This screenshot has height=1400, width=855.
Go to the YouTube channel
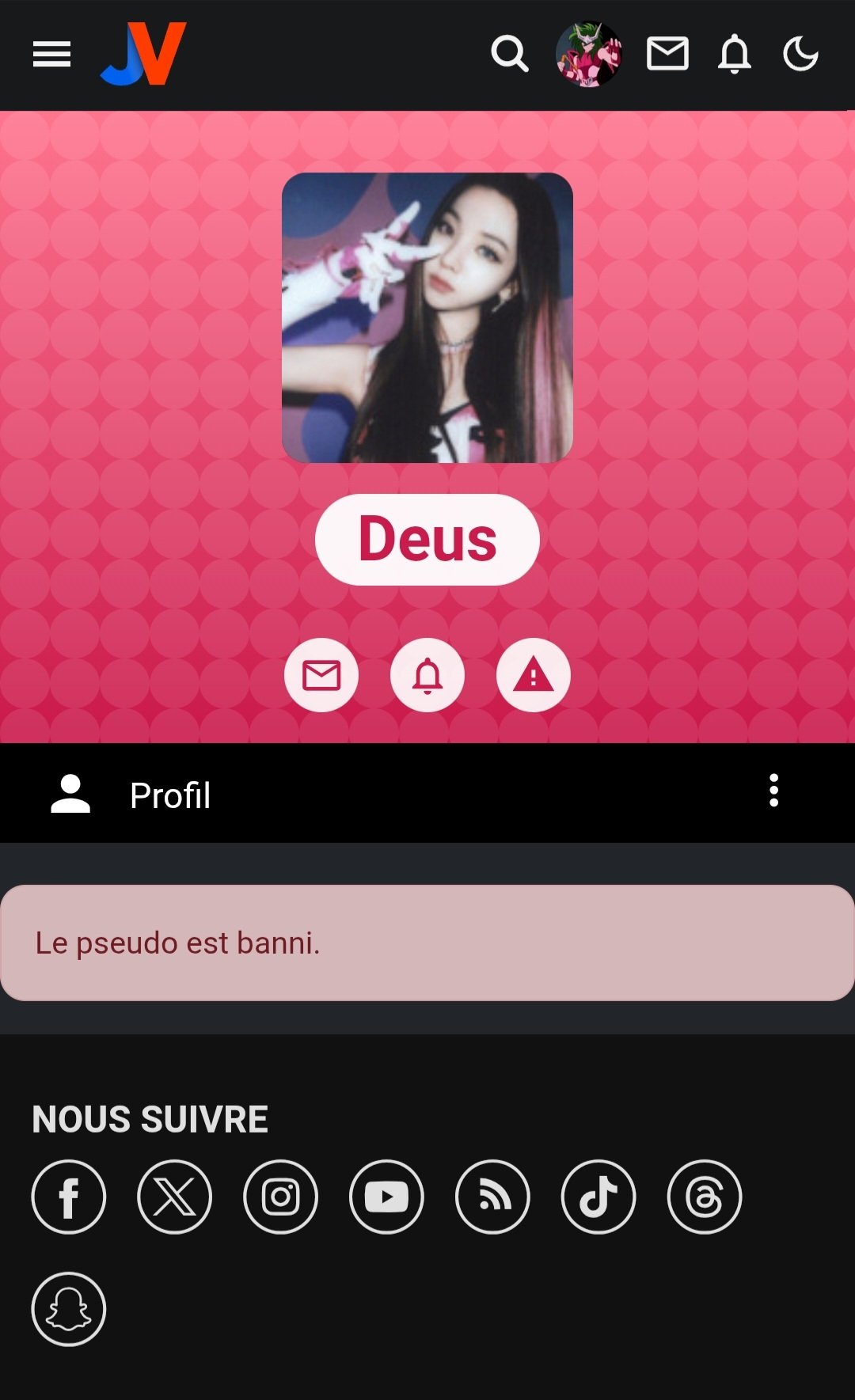click(386, 1197)
